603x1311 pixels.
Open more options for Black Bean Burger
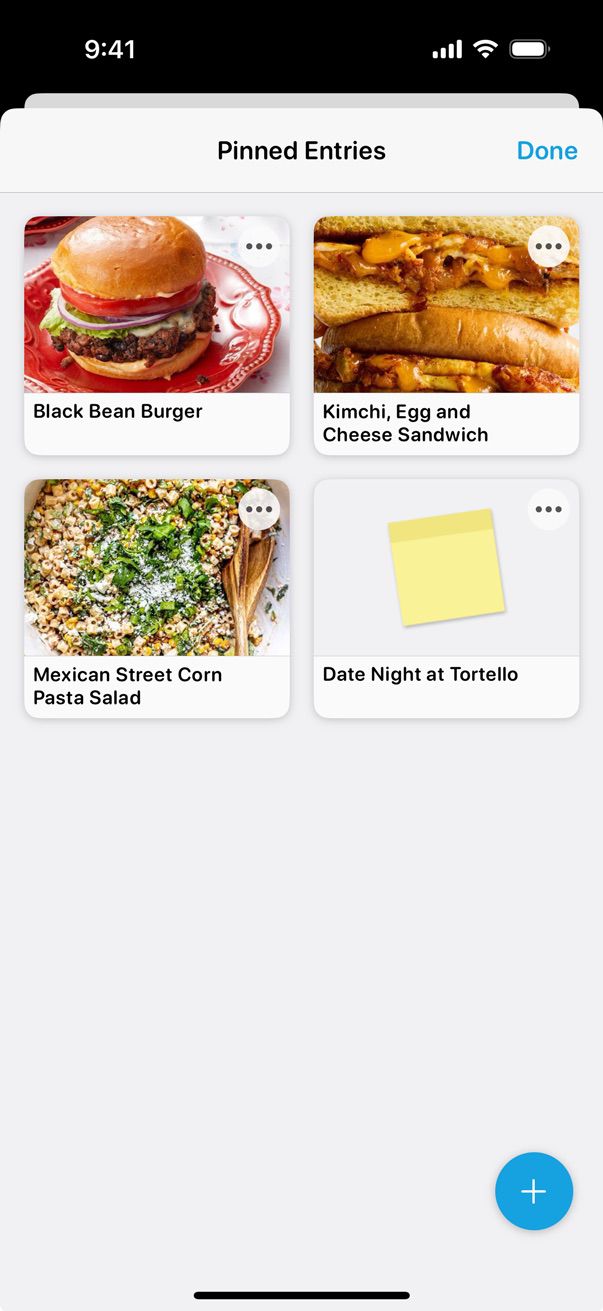259,246
